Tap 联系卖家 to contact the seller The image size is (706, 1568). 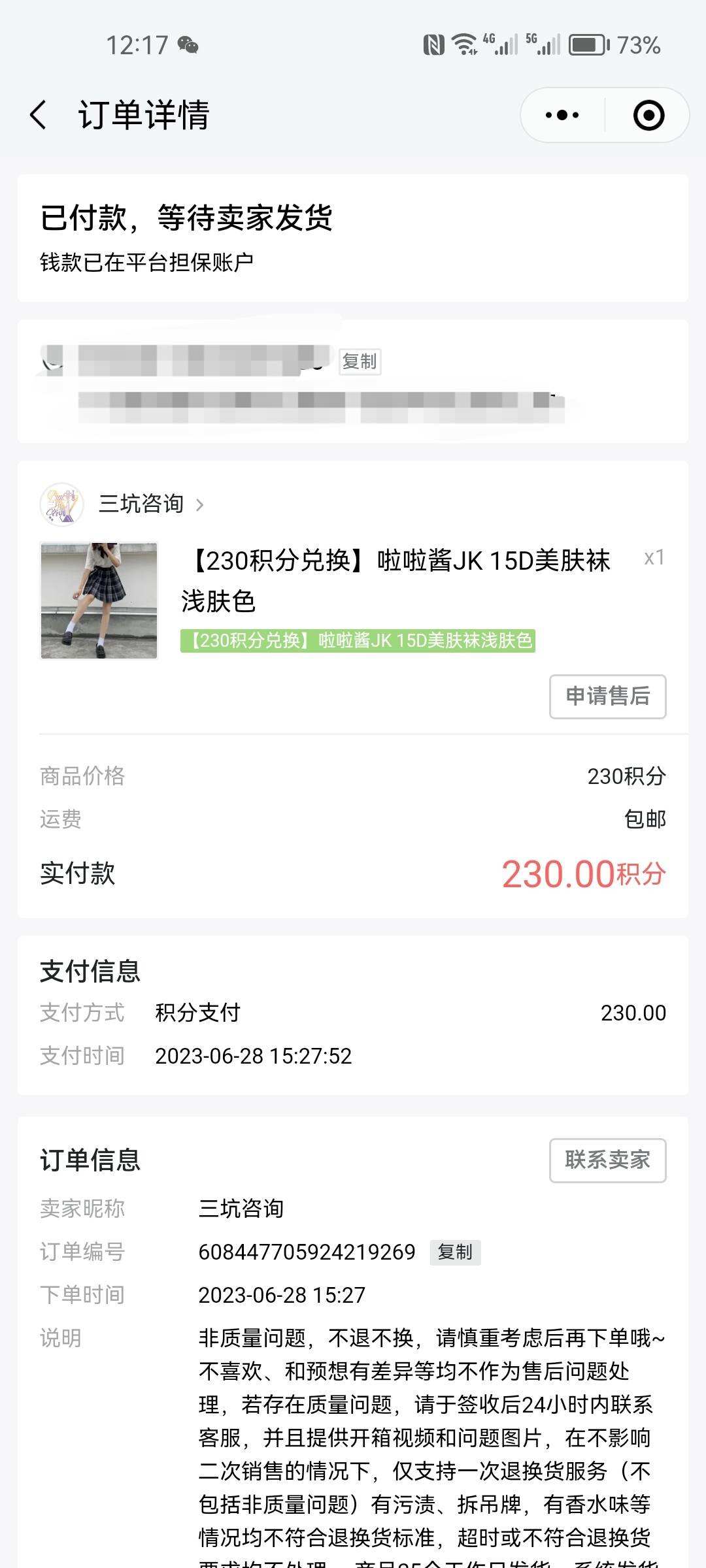coord(607,1160)
